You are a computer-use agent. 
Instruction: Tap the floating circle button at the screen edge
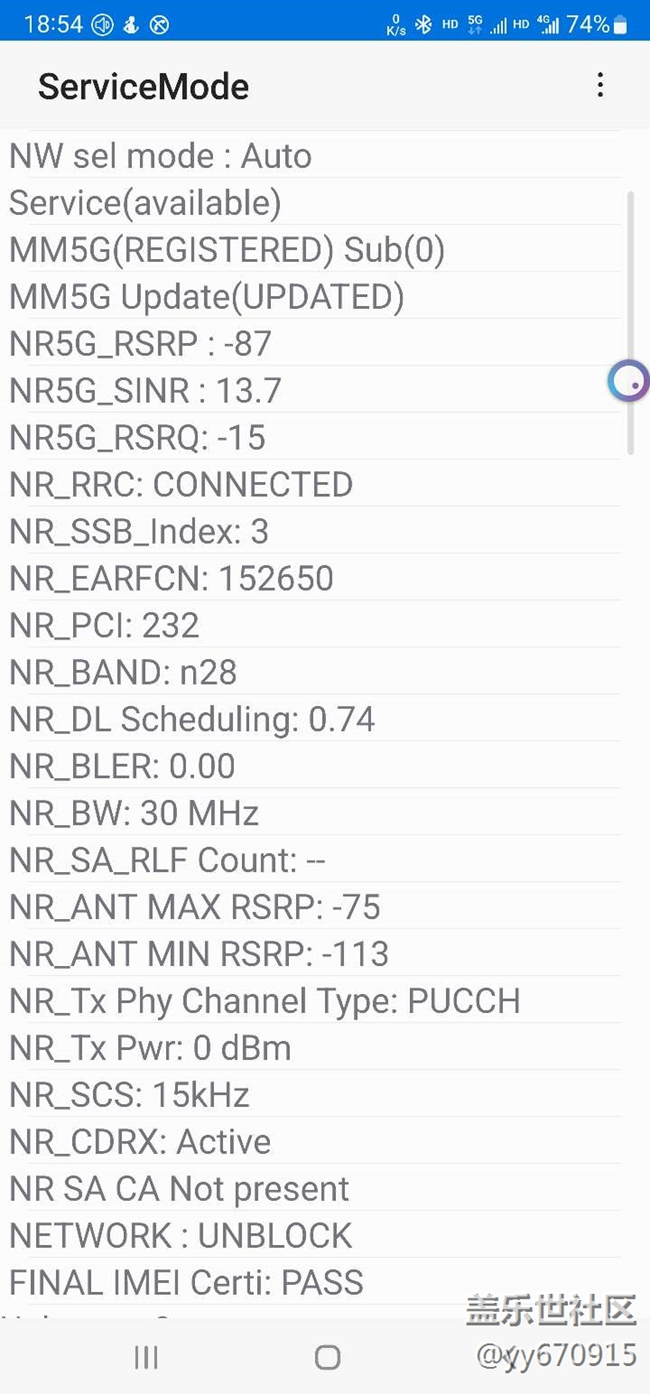[629, 381]
